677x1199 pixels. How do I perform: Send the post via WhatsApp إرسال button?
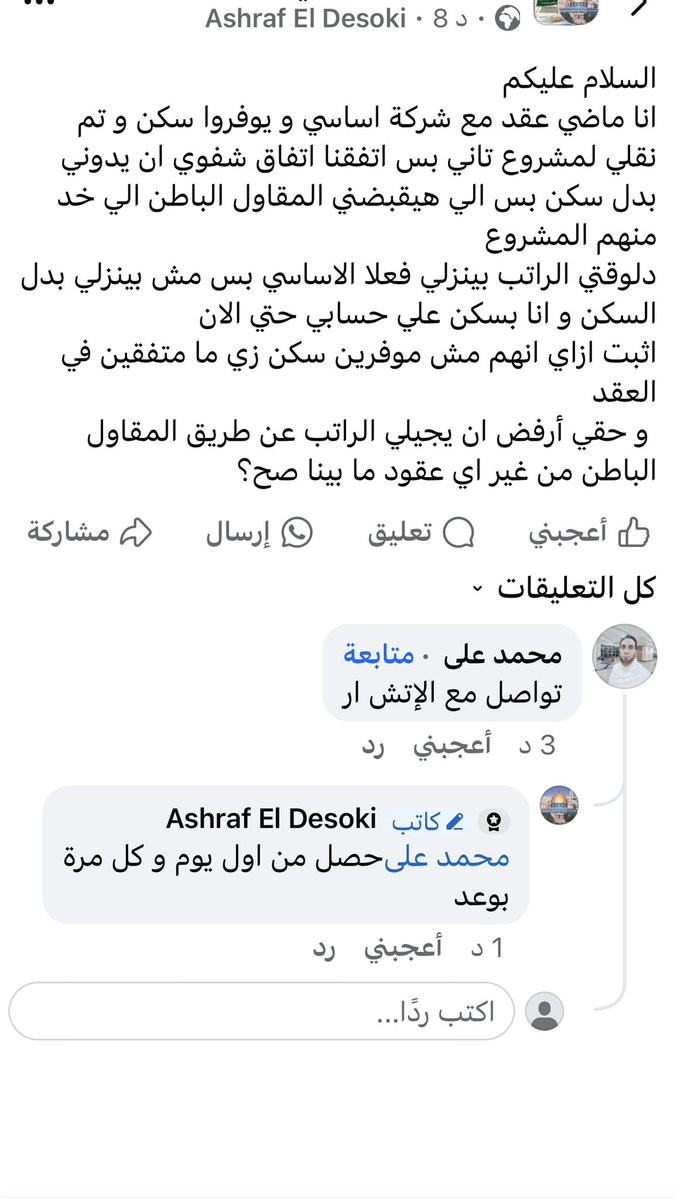pyautogui.click(x=259, y=534)
